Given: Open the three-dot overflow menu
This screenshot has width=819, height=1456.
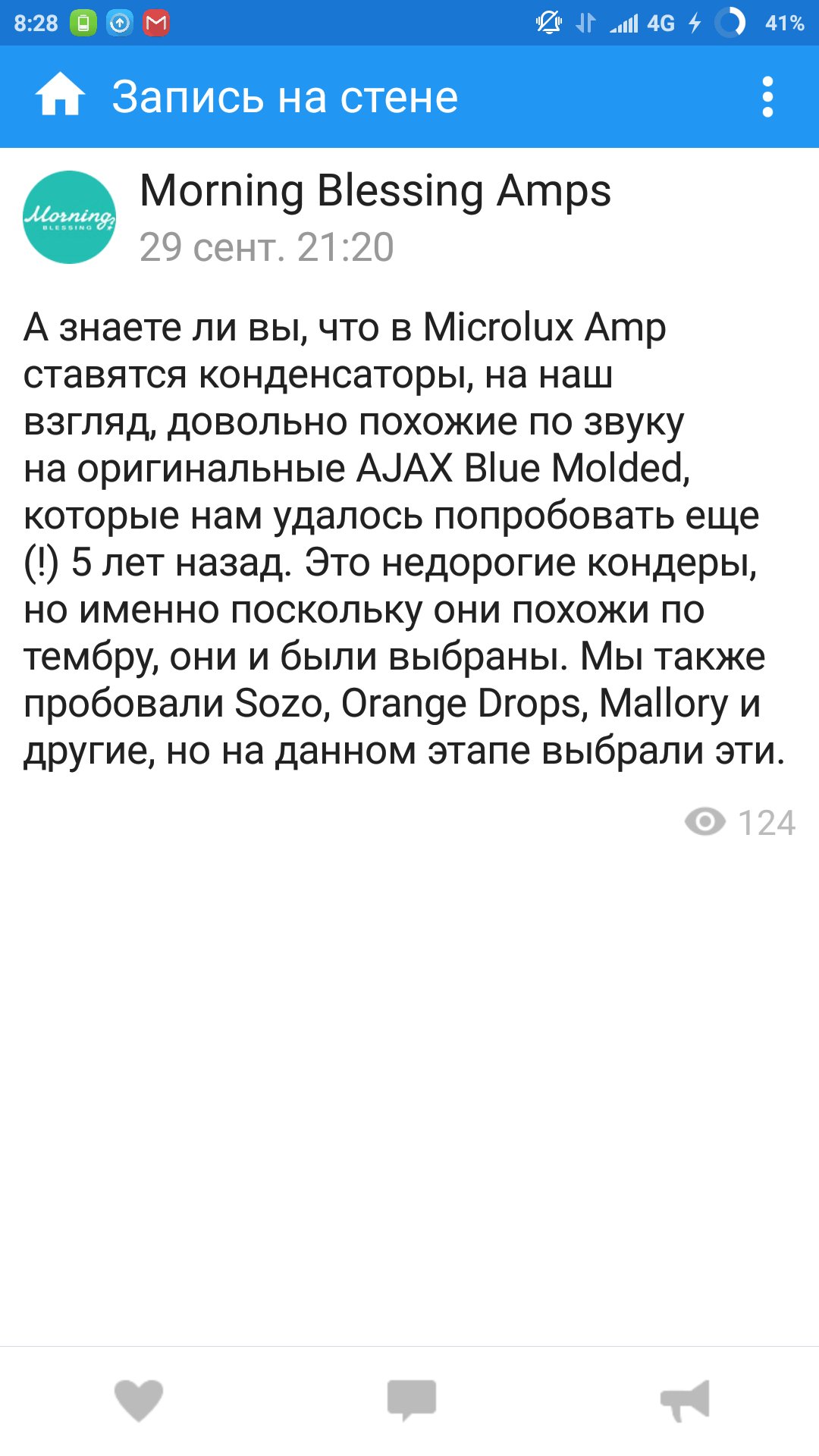Looking at the screenshot, I should click(767, 97).
